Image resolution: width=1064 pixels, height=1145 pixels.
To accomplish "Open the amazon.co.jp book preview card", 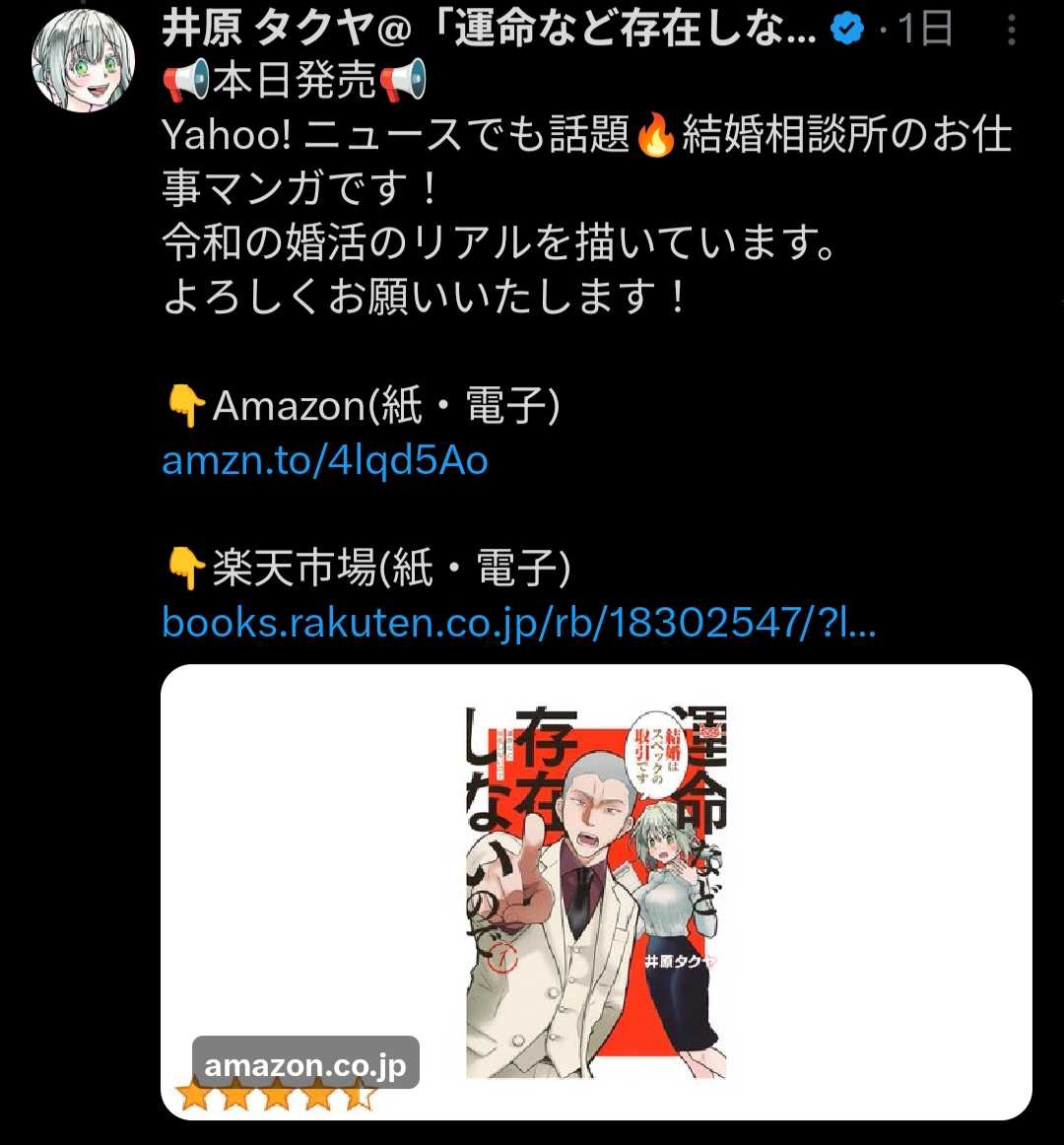I will pos(596,891).
